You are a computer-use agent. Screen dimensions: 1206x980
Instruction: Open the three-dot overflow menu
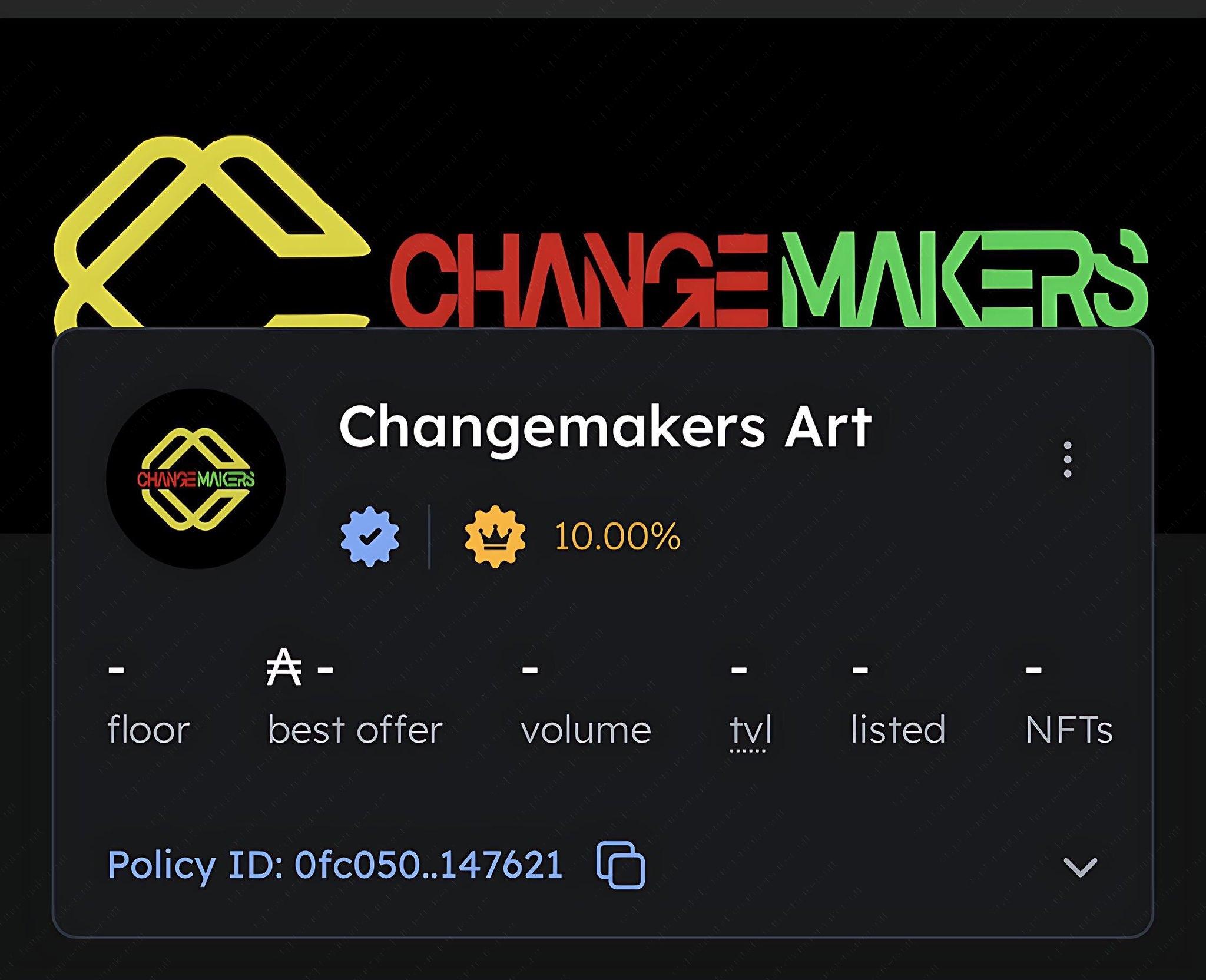click(1067, 459)
